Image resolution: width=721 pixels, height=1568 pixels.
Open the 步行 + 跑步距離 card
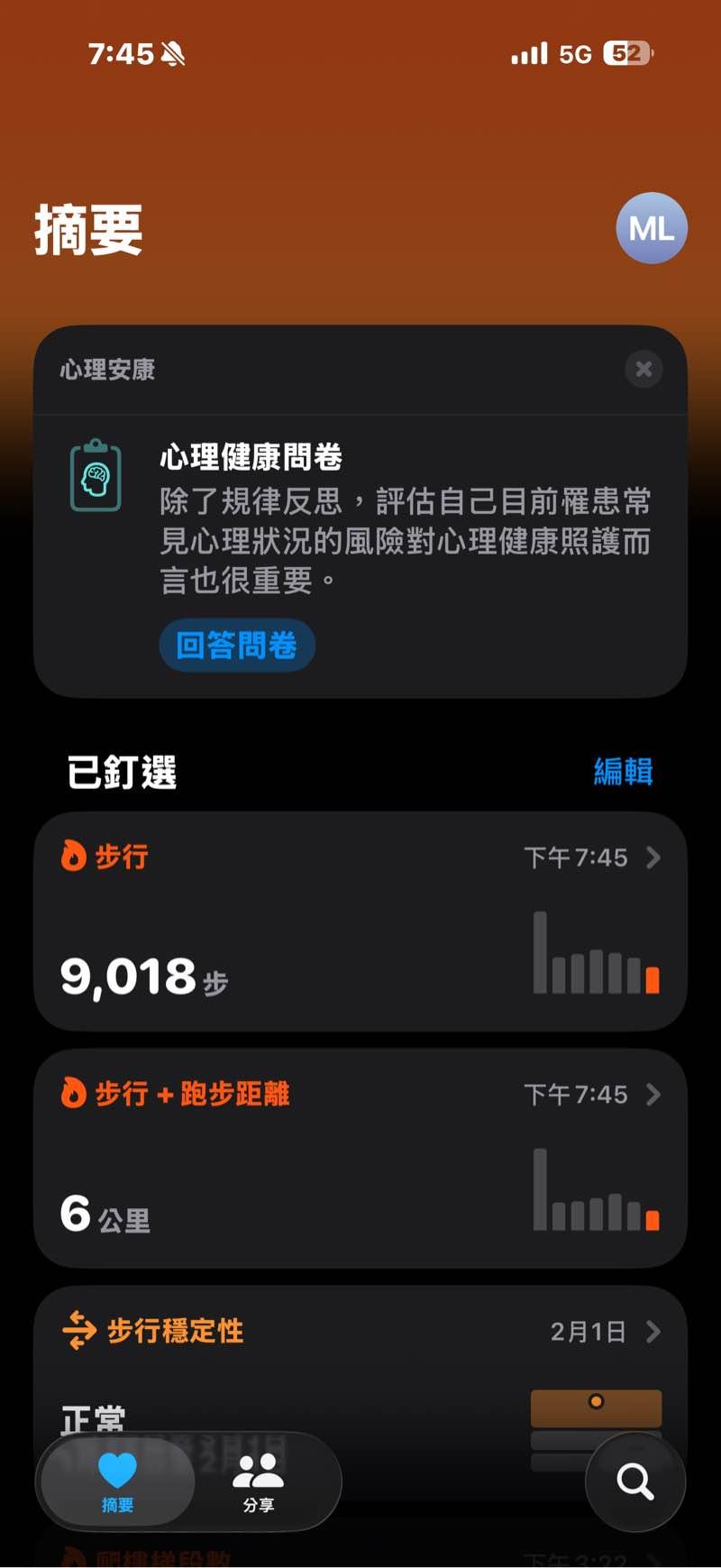pyautogui.click(x=360, y=1158)
